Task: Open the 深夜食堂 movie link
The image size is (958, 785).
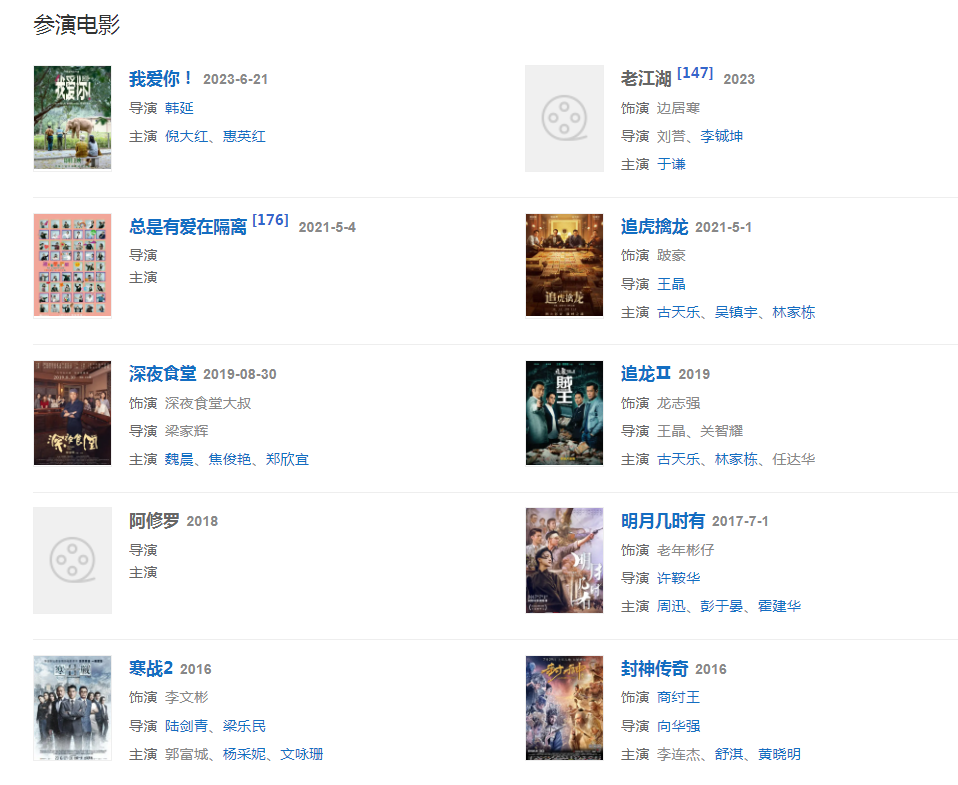Action: pos(162,374)
